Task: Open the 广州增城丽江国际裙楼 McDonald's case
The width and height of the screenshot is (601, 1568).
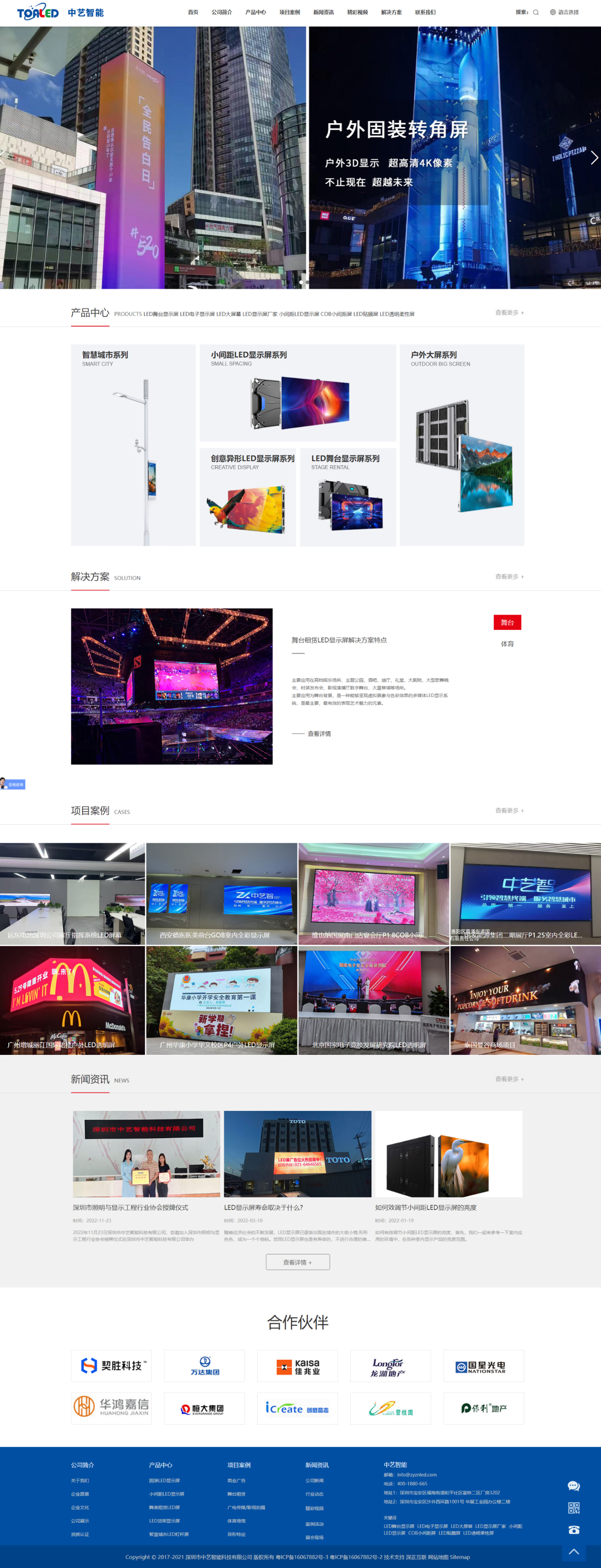Action: 72,999
